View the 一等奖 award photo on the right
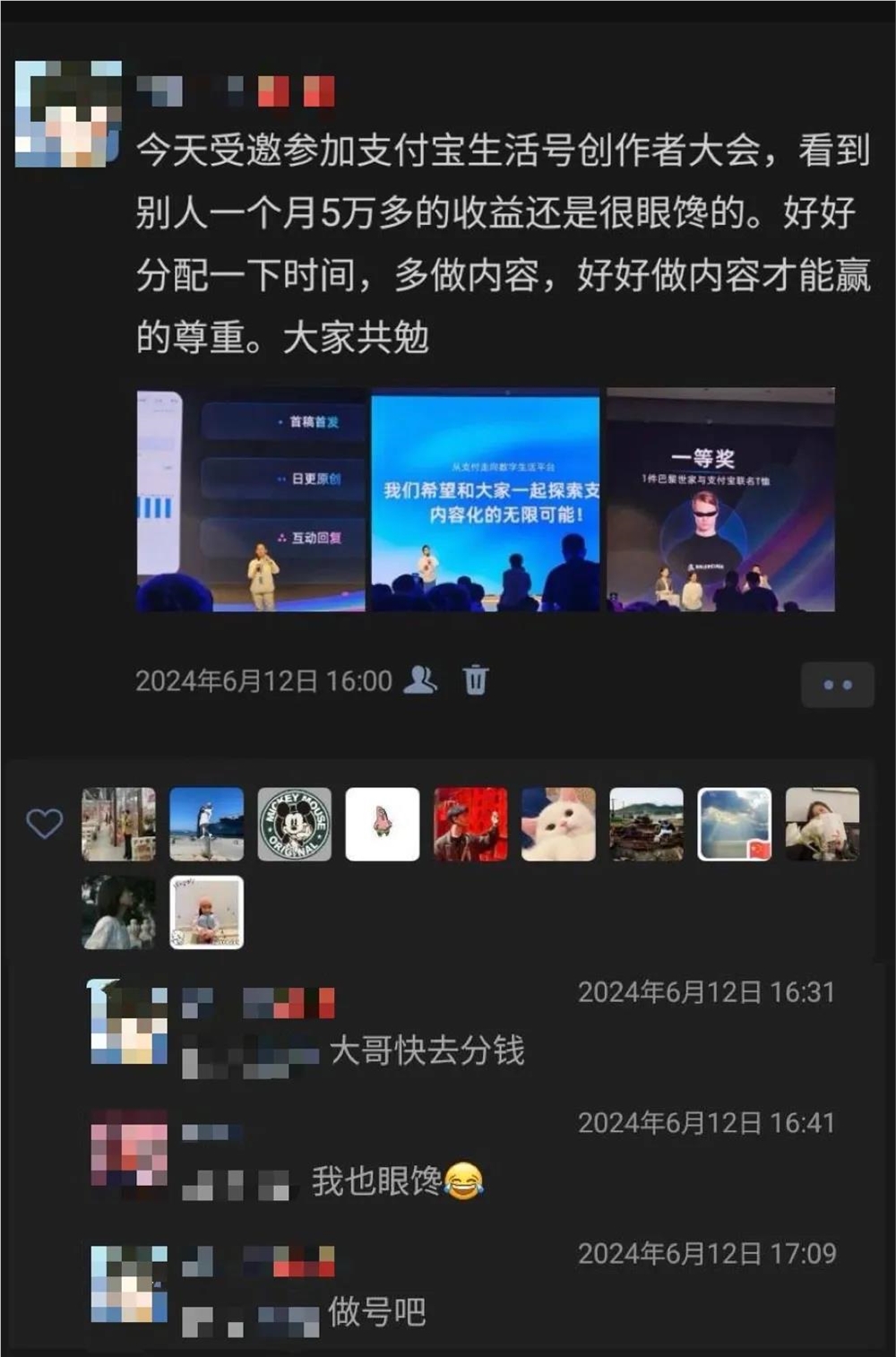This screenshot has height=1357, width=896. [721, 499]
